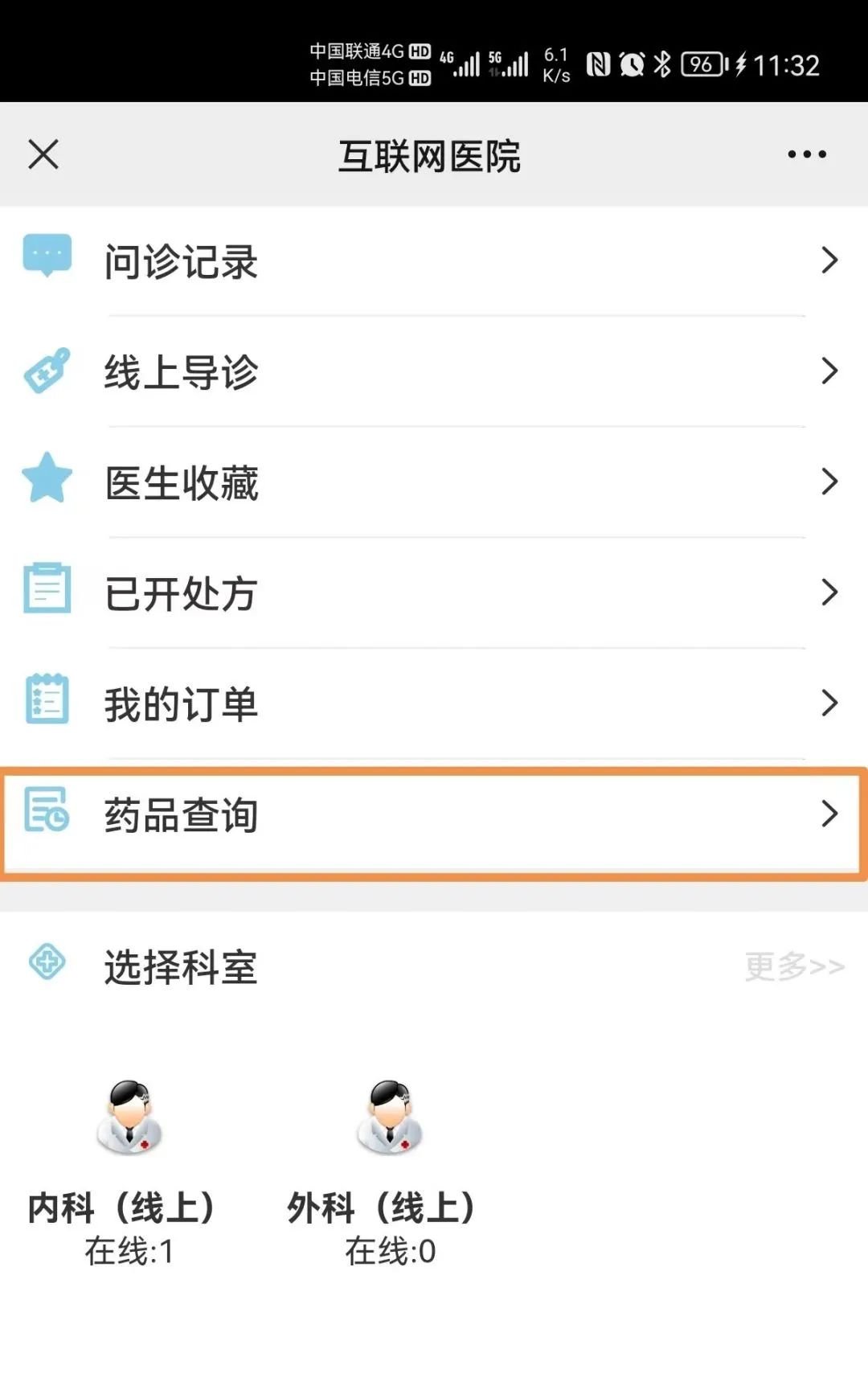Screen dimensions: 868x1386
Task: View 医生收藏 saved doctors
Action: (x=432, y=482)
